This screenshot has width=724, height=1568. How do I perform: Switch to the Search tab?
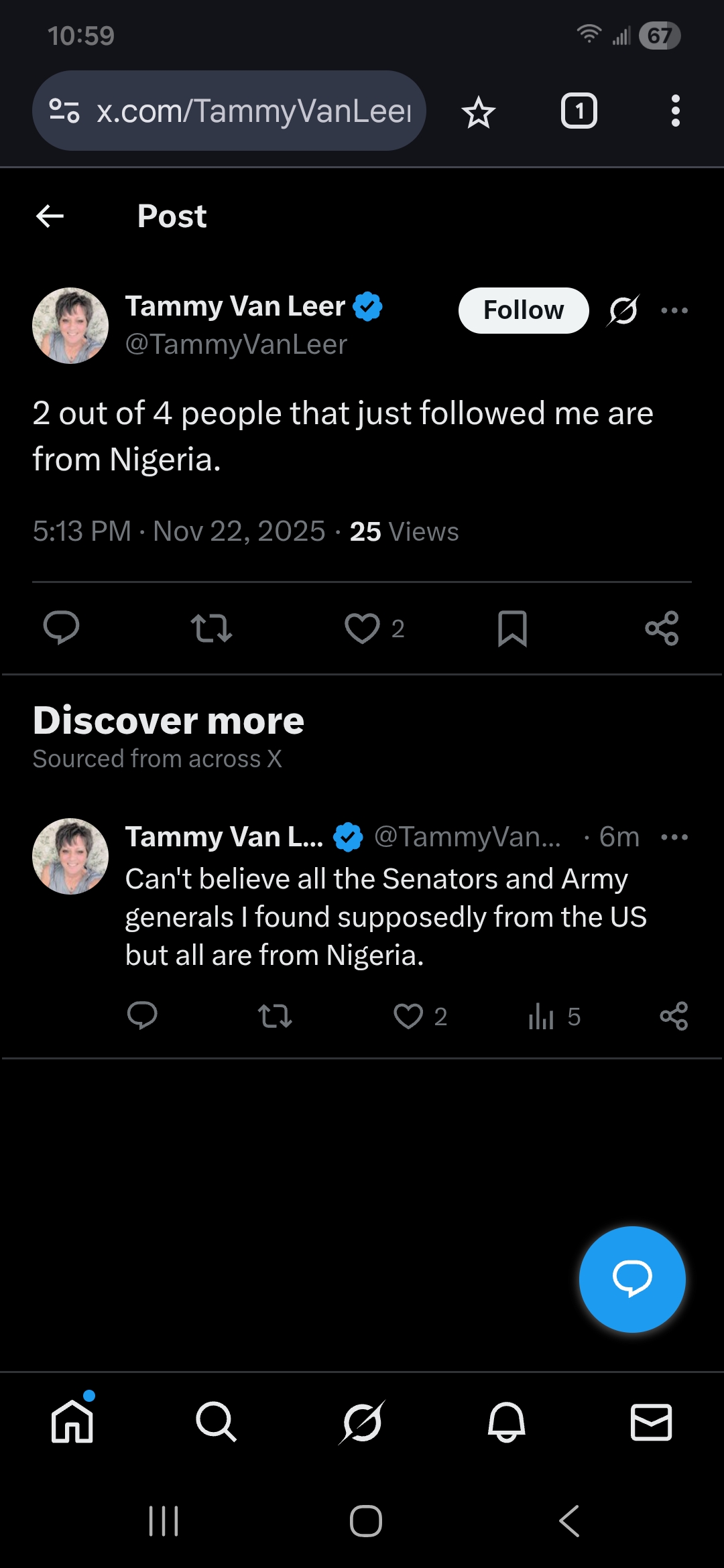coord(216,1421)
